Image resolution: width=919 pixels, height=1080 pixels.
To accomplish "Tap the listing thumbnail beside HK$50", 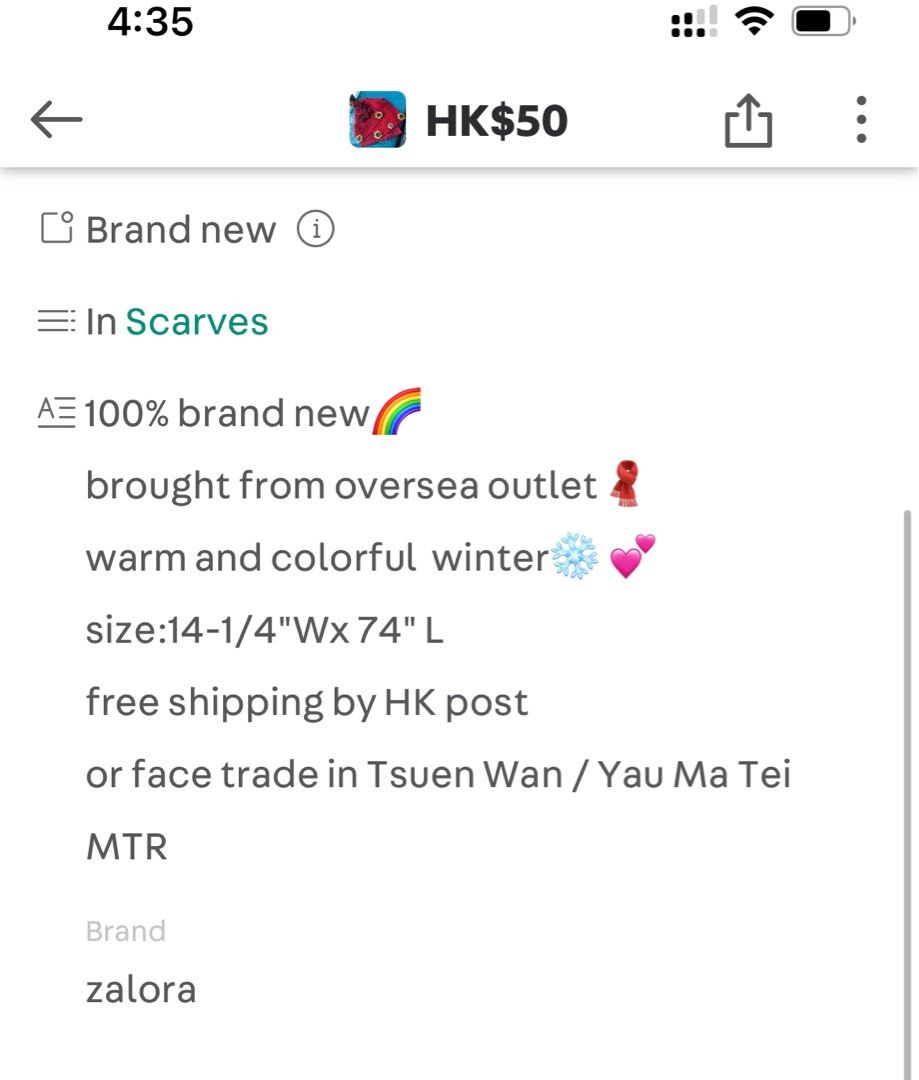I will click(x=378, y=121).
